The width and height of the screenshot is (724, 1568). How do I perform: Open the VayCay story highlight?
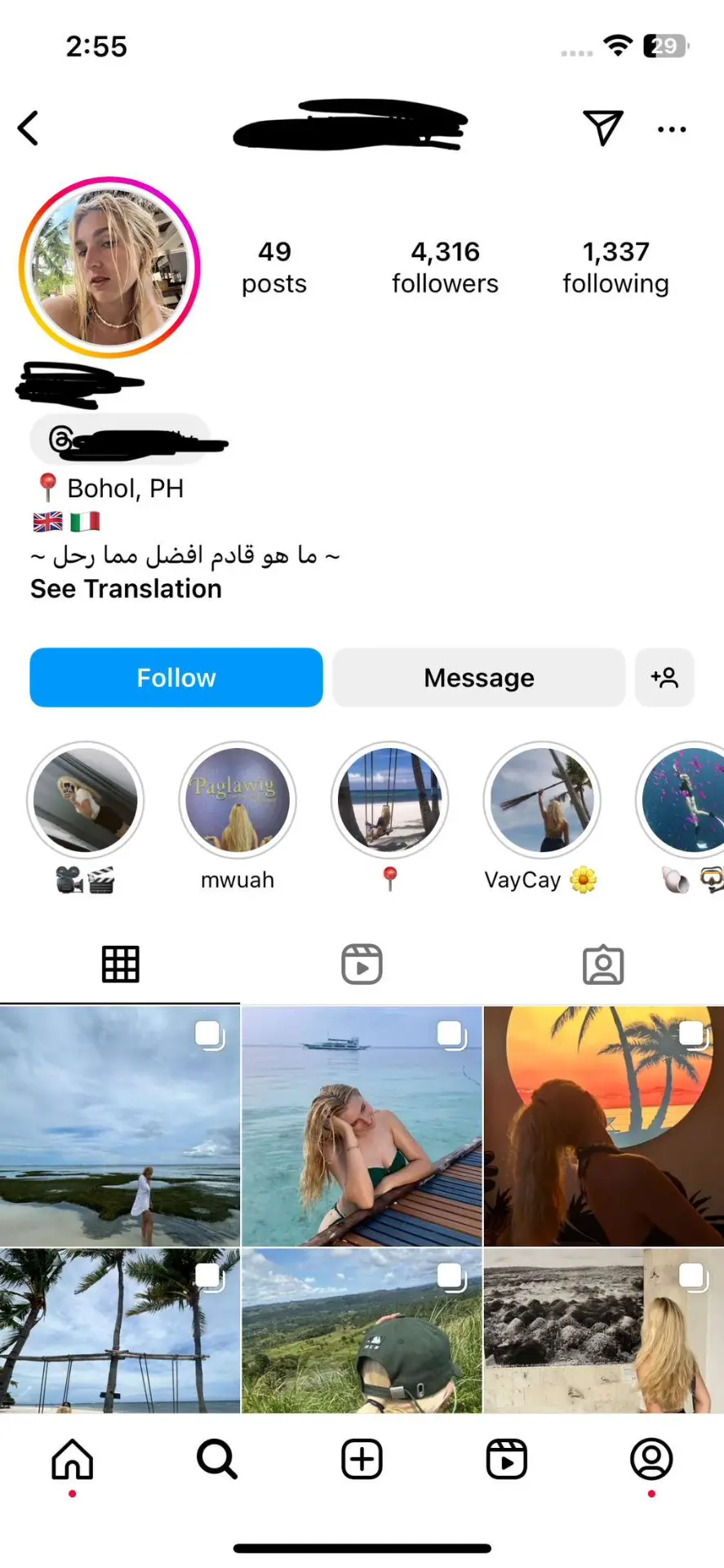pyautogui.click(x=542, y=800)
